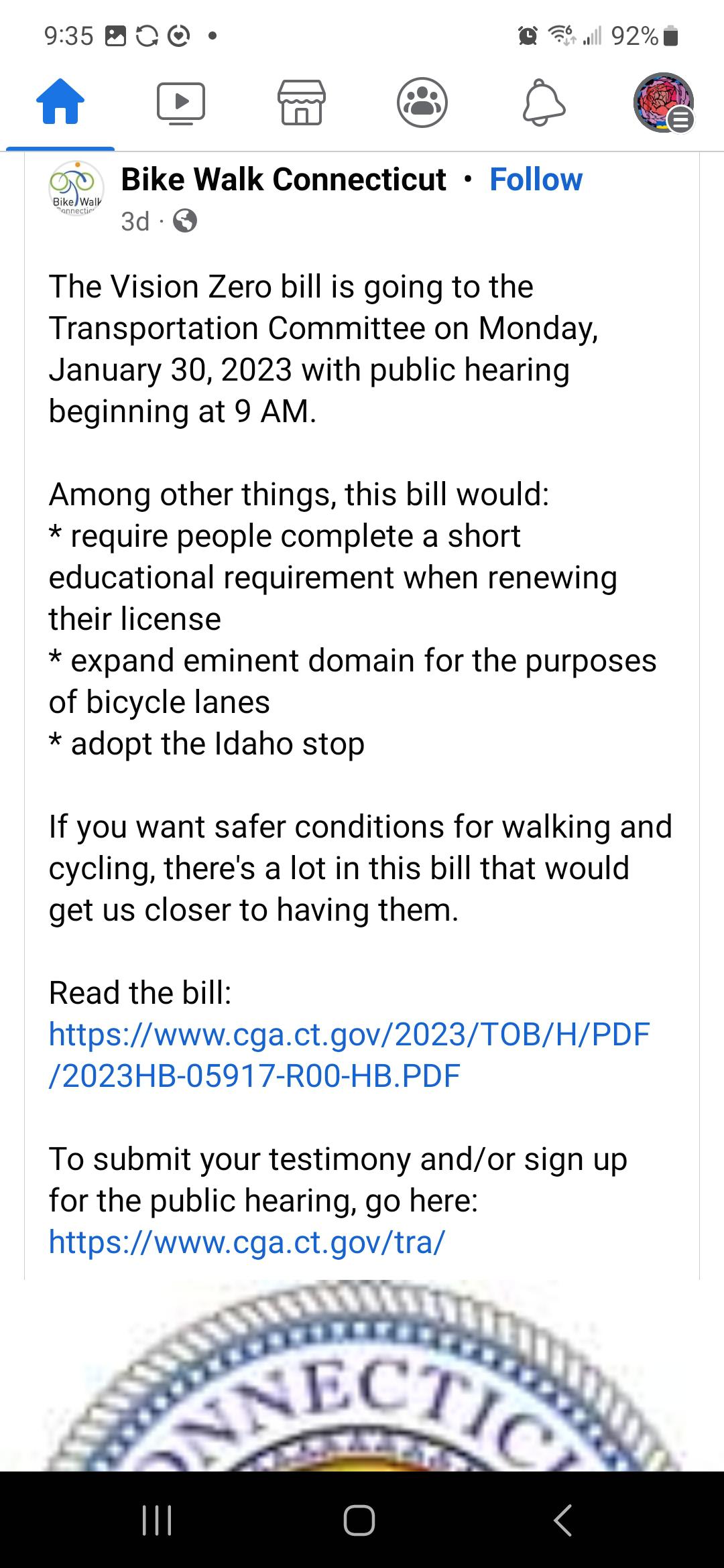This screenshot has height=1568, width=724.
Task: Follow Bike Walk Connecticut
Action: point(536,180)
